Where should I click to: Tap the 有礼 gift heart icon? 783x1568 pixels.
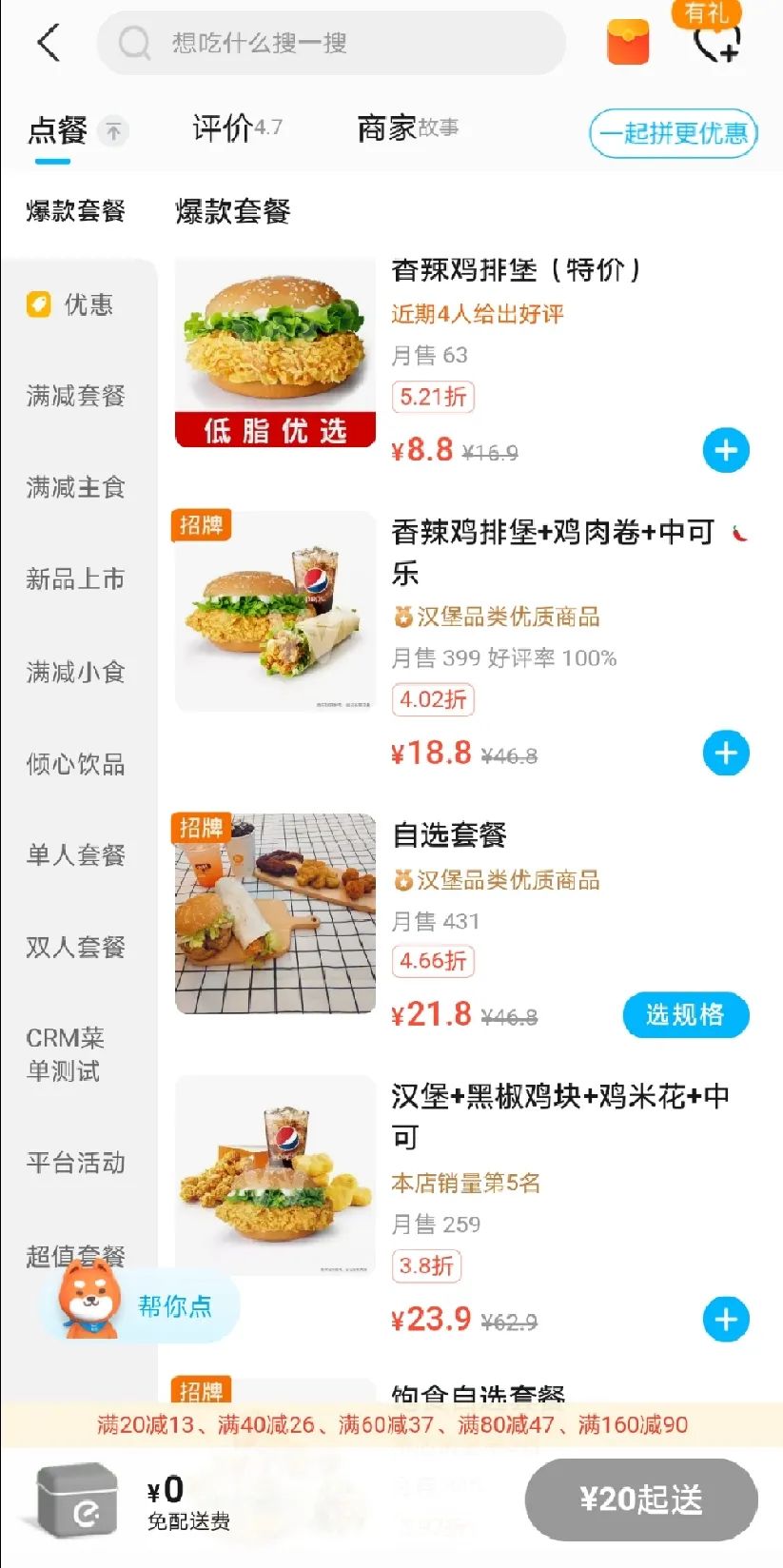(709, 40)
